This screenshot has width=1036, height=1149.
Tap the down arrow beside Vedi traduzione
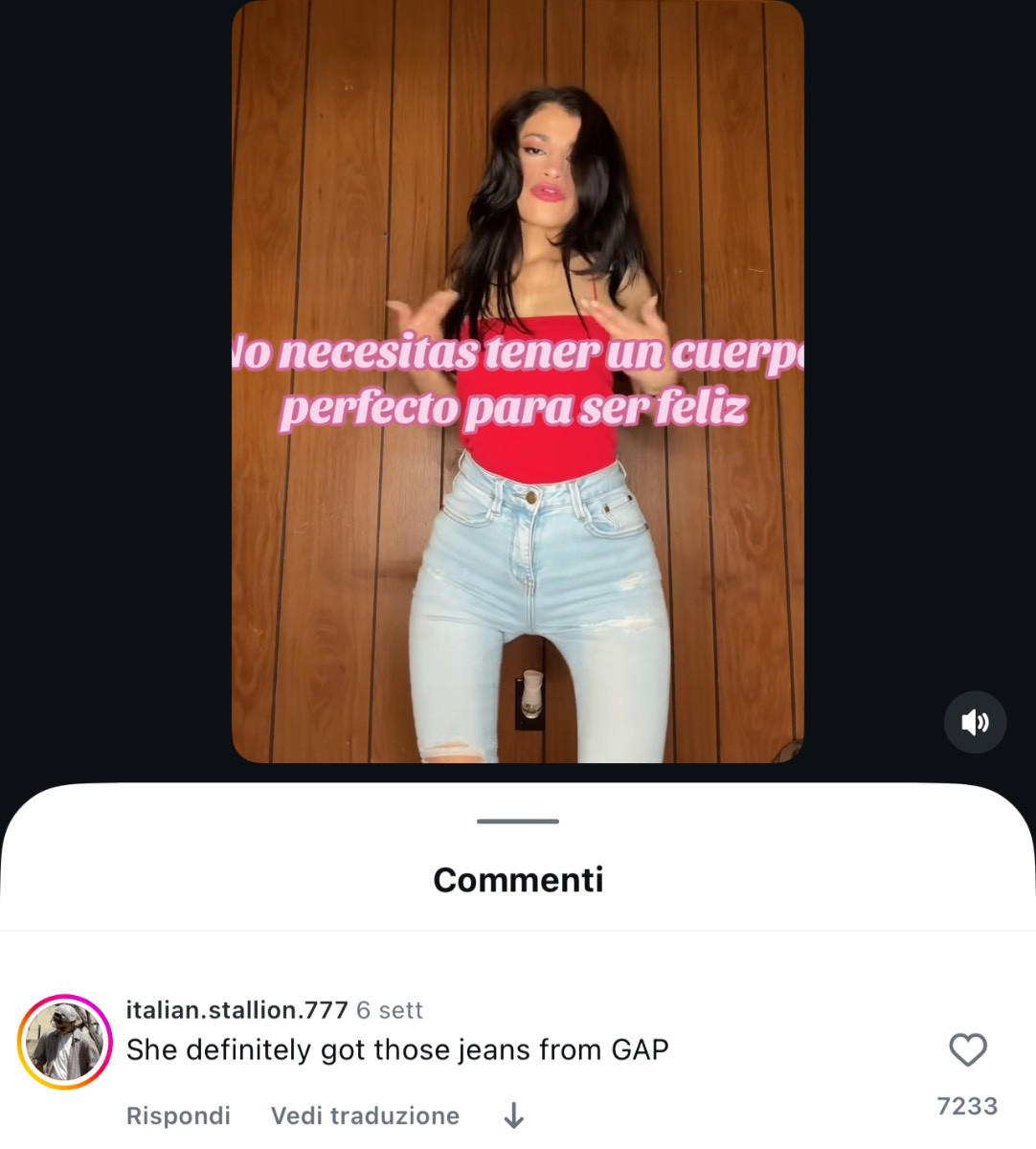pyautogui.click(x=514, y=1115)
